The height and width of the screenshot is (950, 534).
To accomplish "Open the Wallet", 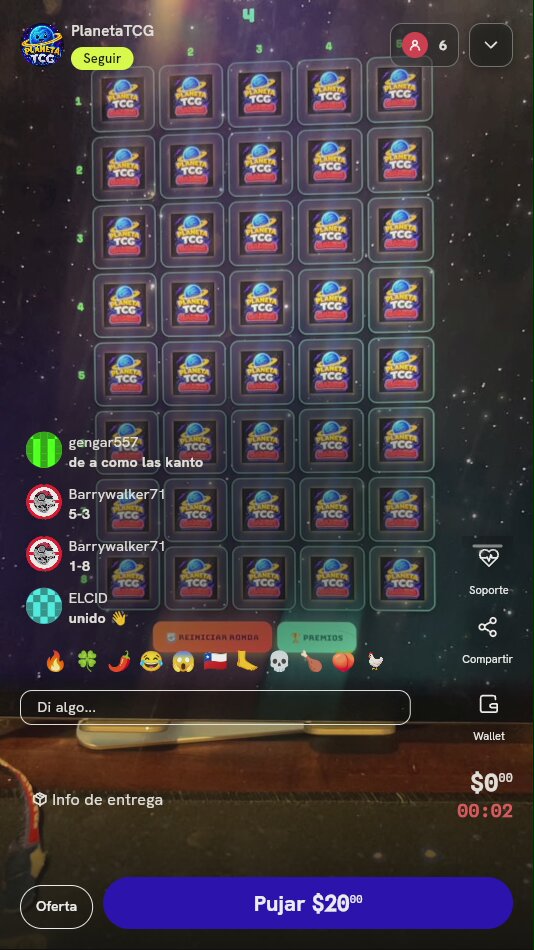I will tap(489, 717).
